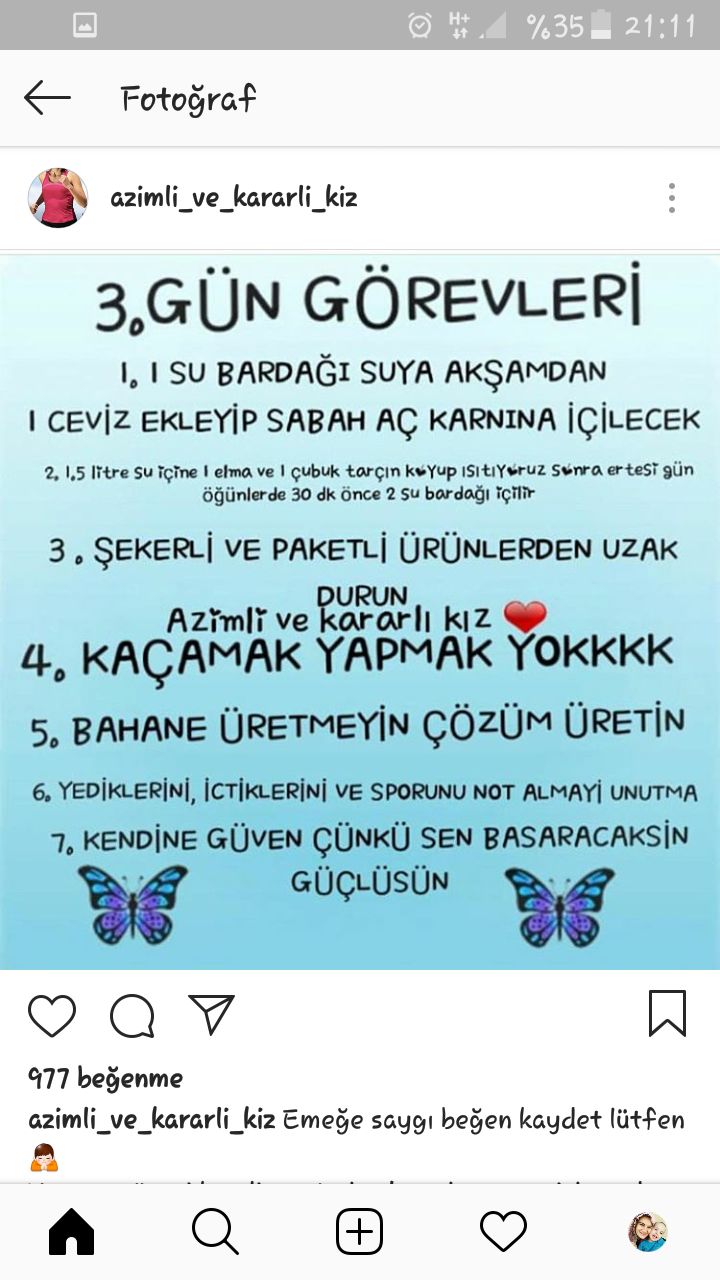Save the post with the bookmark icon

coord(667,1013)
